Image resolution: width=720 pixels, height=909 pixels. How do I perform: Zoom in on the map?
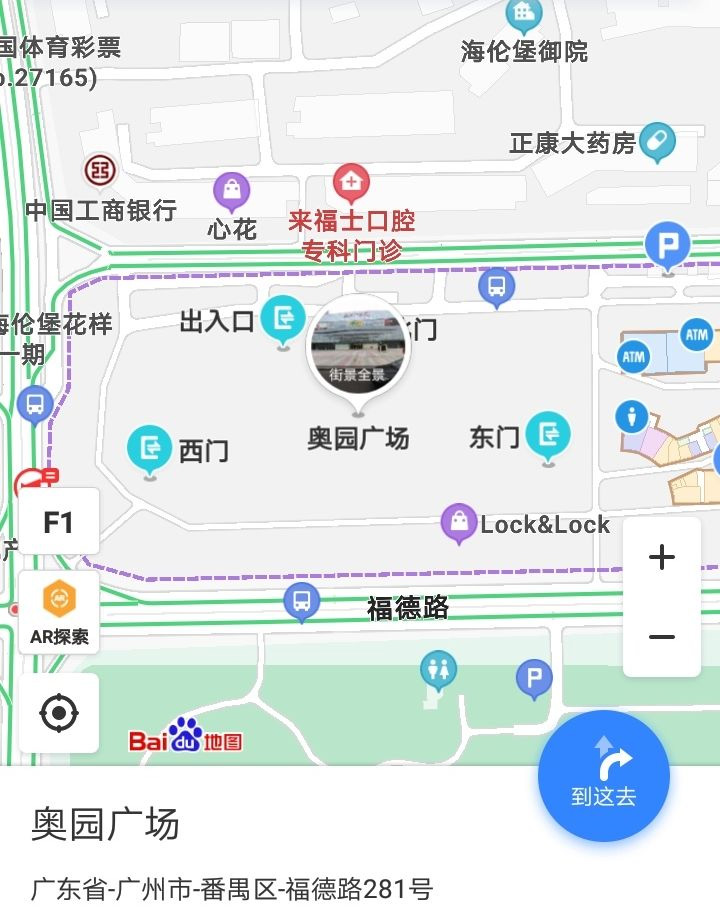pos(661,557)
